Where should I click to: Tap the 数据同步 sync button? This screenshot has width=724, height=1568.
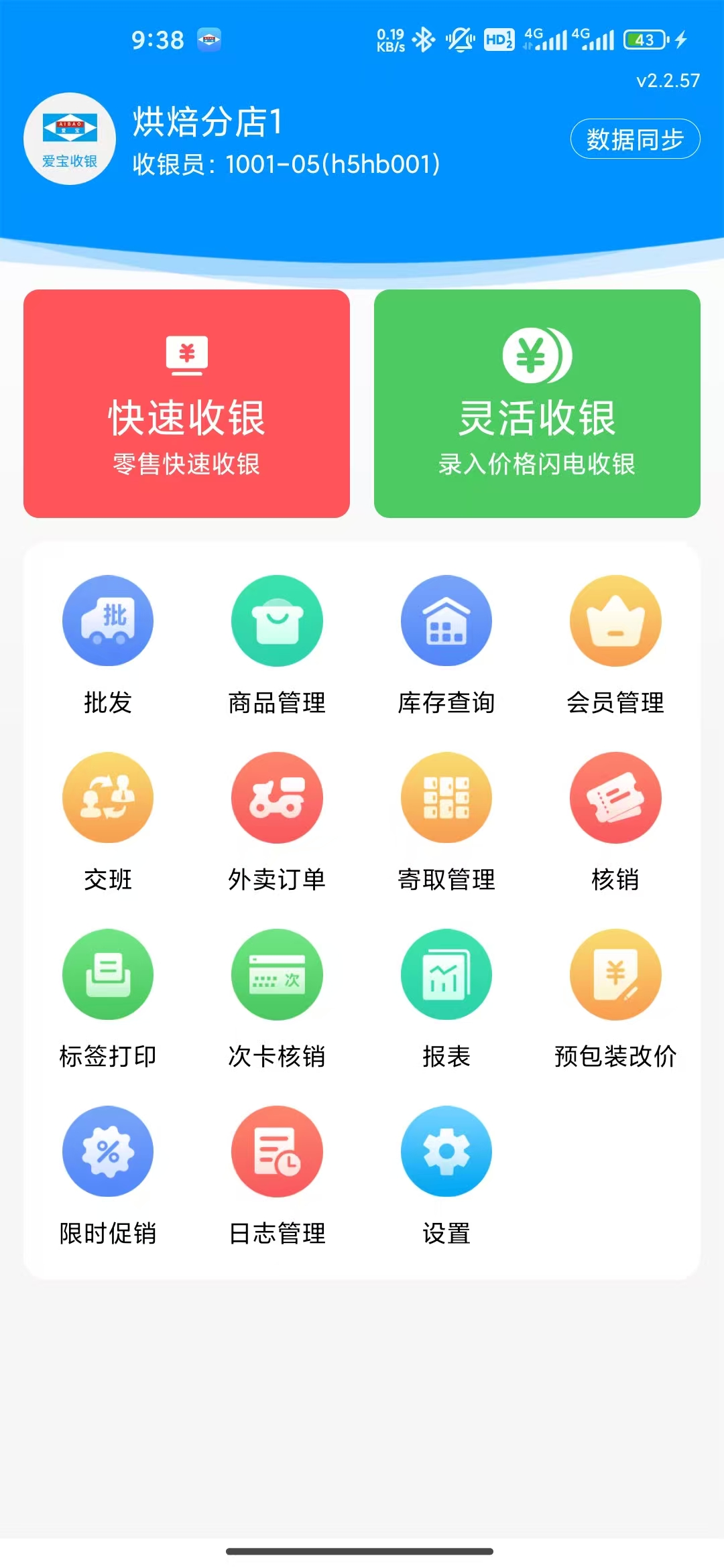pyautogui.click(x=635, y=139)
